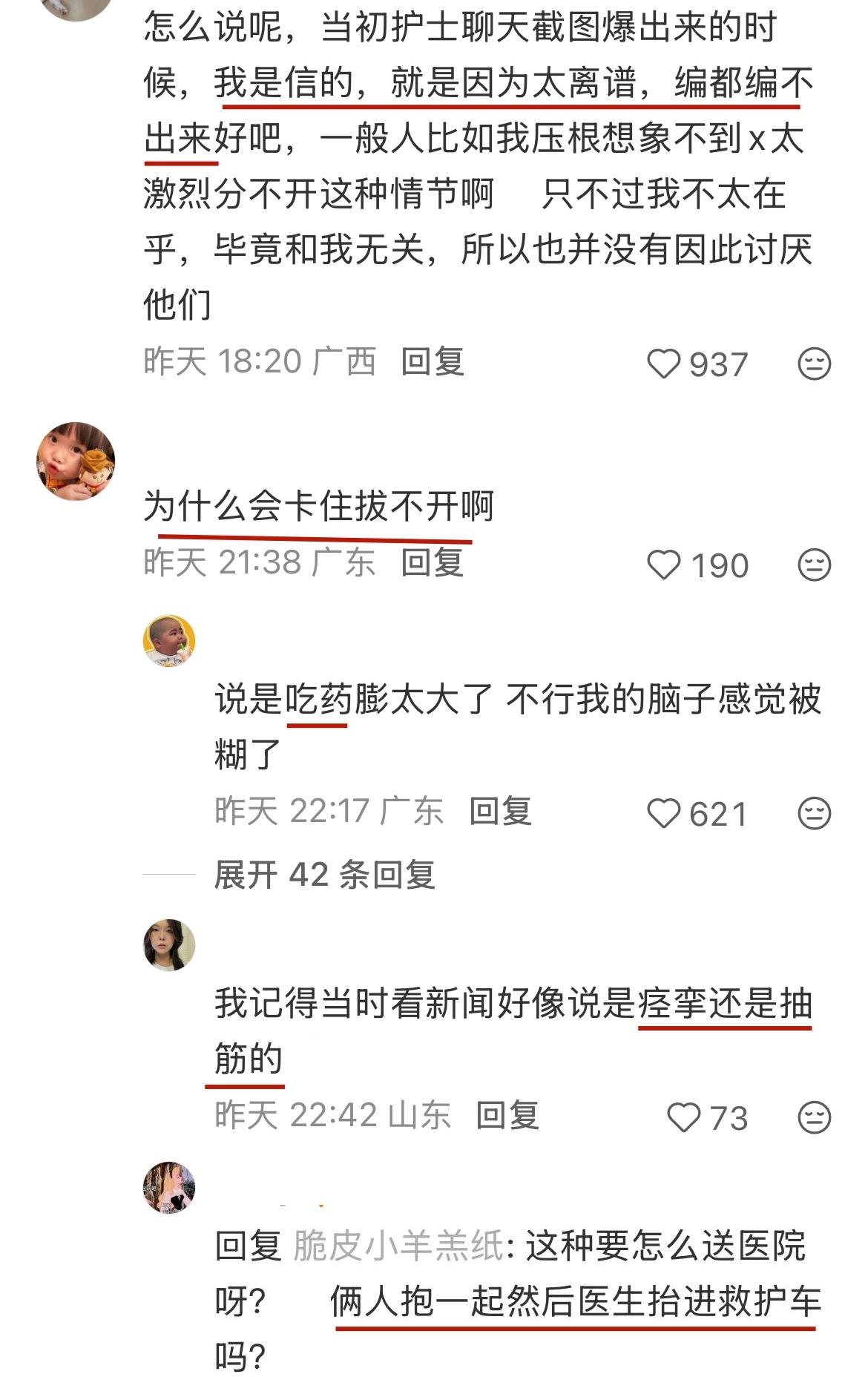Viewport: 868px width, 1377px height.
Task: Reply to the 18:20 广西 comment
Action: pos(433,362)
